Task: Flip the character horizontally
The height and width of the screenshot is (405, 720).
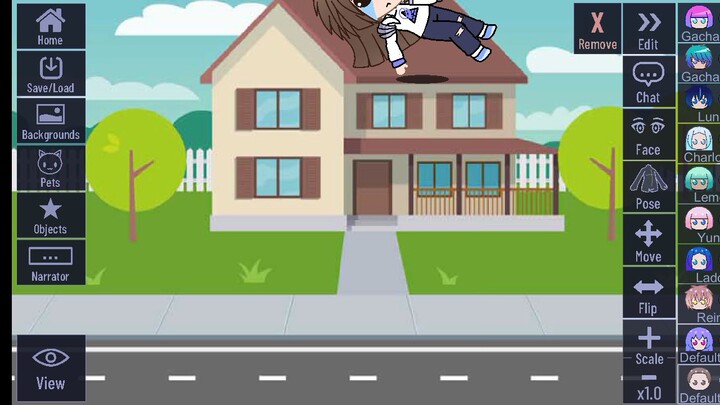Action: 648,294
